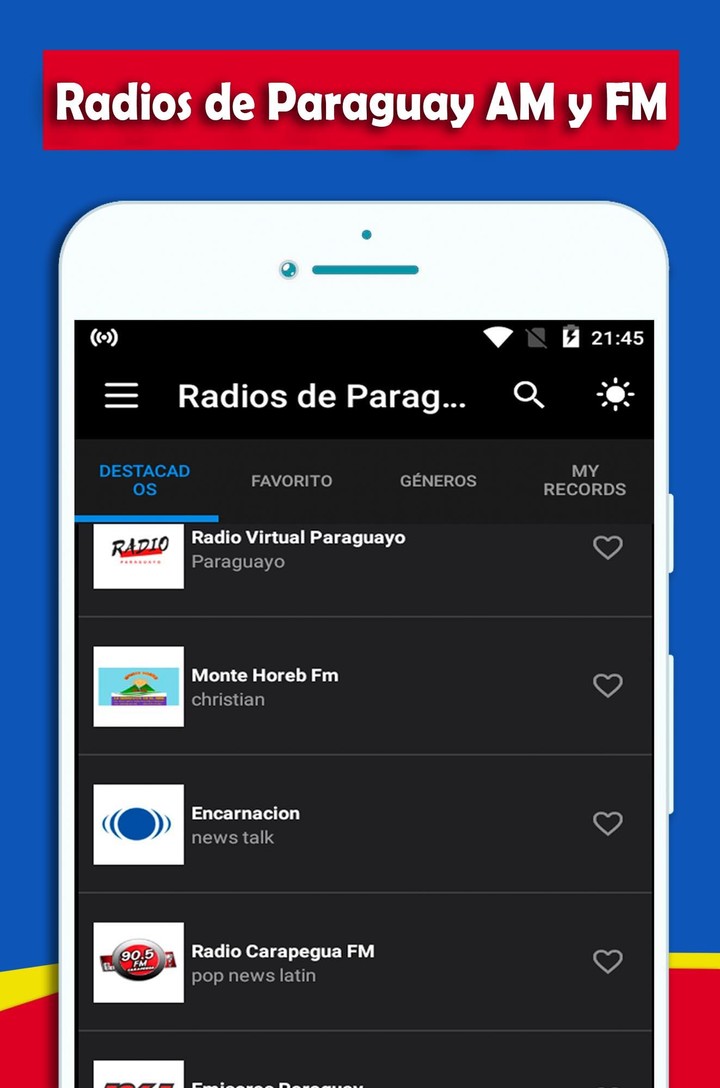720x1088 pixels.
Task: Open the GÉNEROS tab
Action: click(437, 481)
